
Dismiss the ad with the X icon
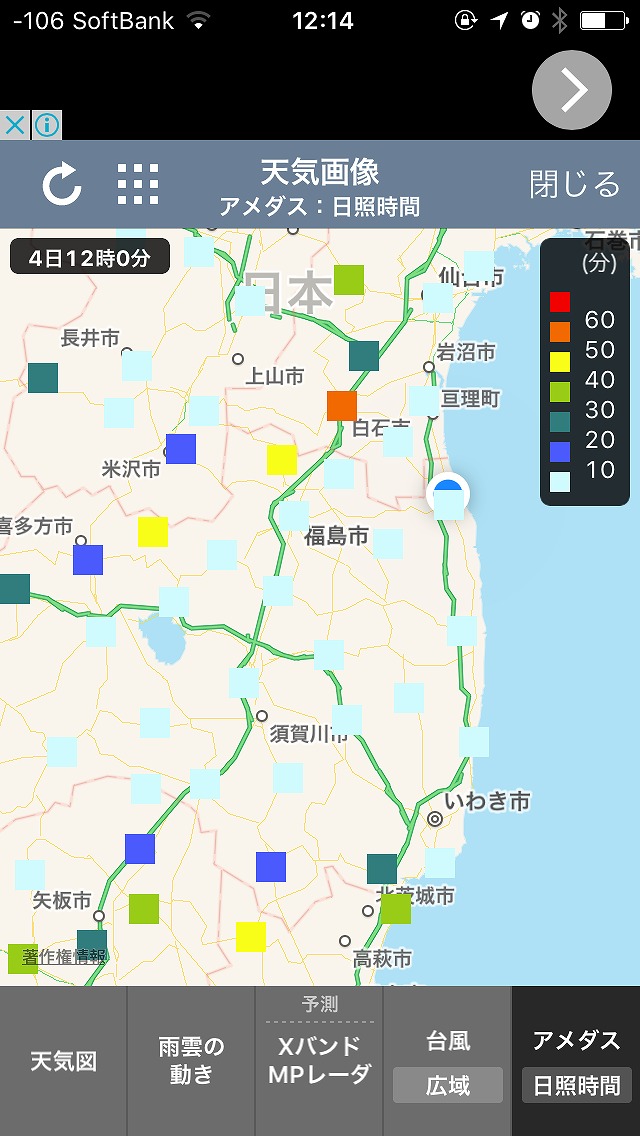pyautogui.click(x=14, y=125)
